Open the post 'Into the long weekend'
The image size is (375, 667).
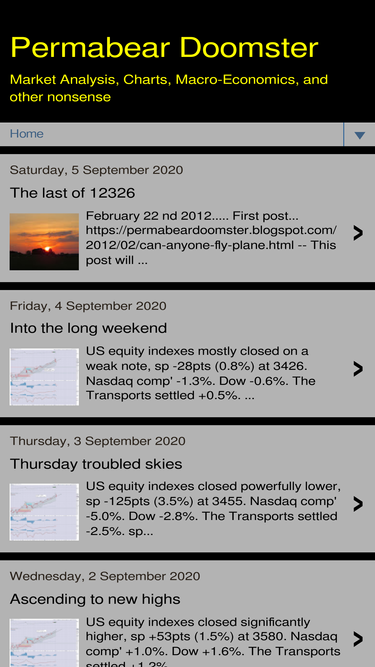click(88, 328)
